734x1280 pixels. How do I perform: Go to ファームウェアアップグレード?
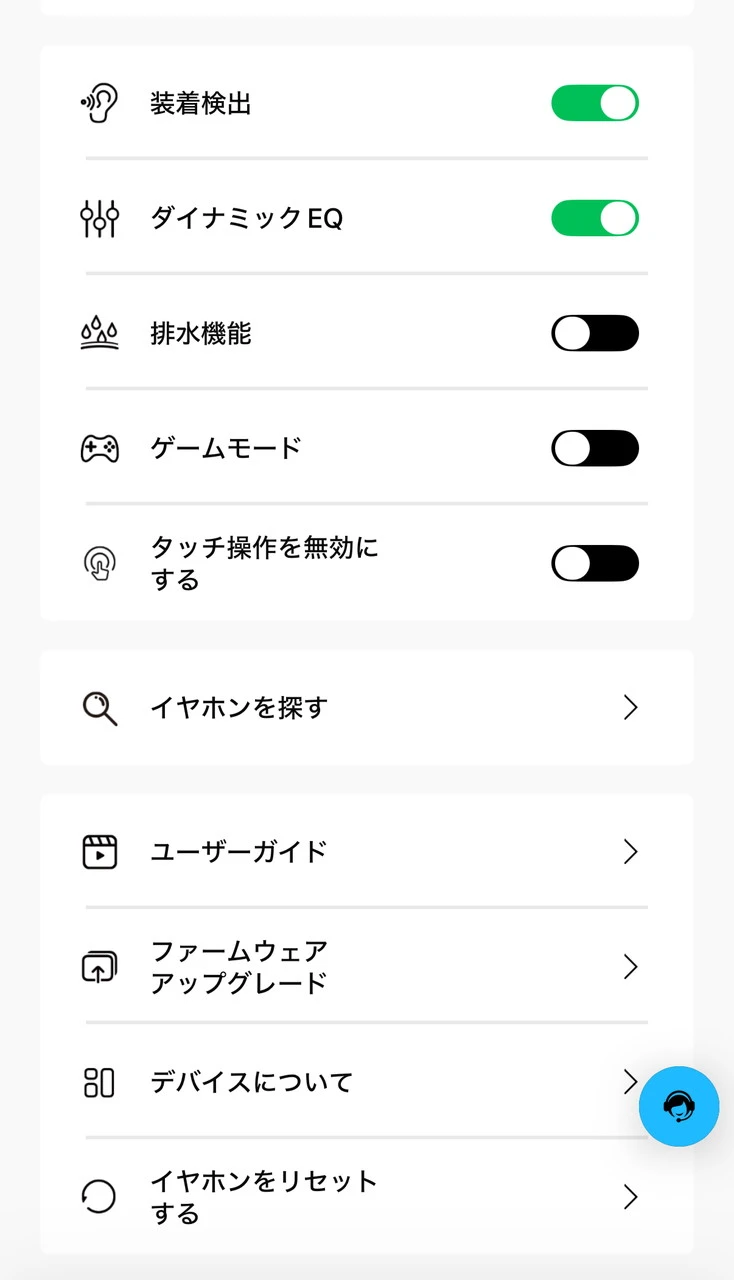click(366, 967)
